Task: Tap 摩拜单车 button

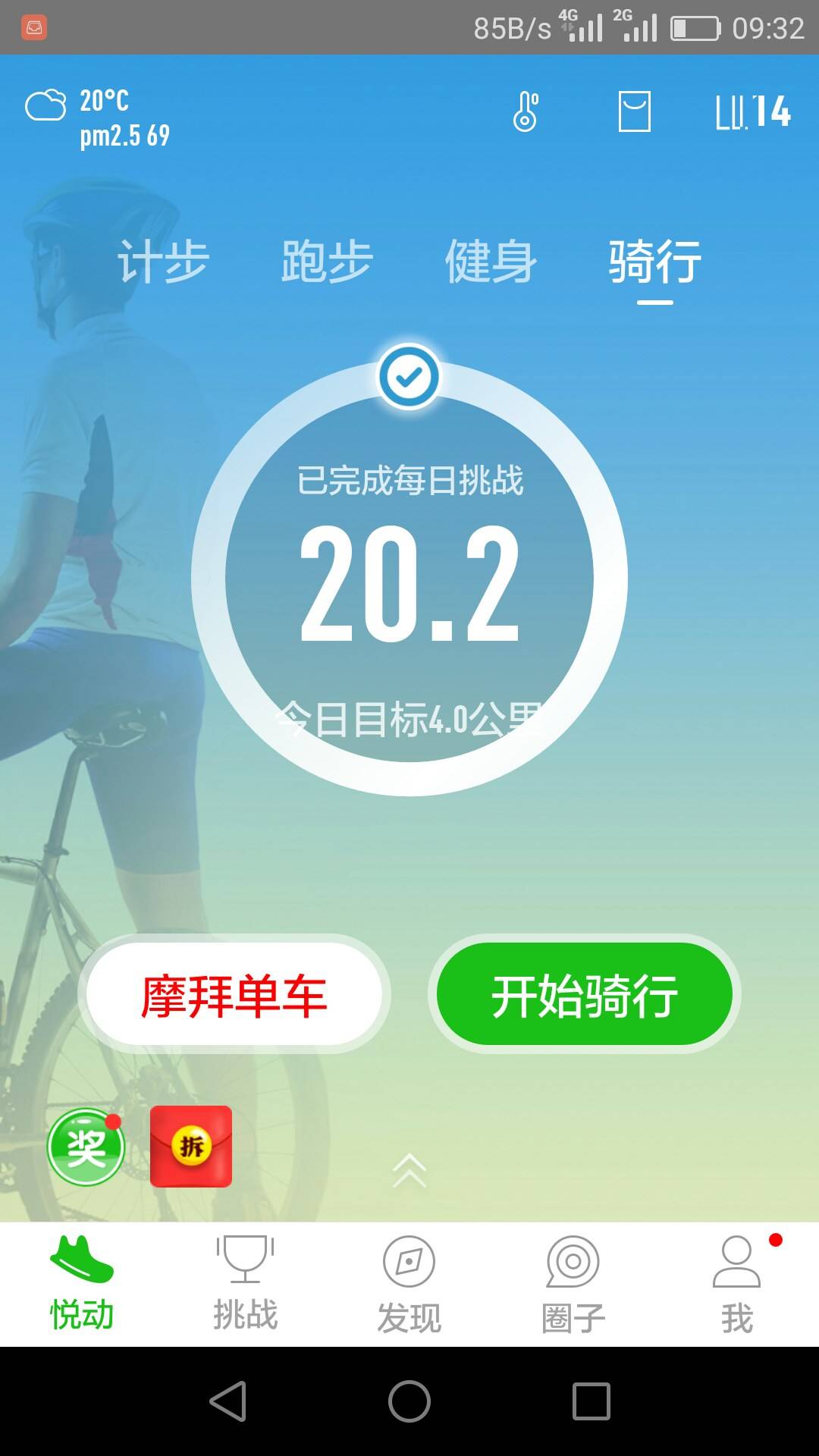Action: pyautogui.click(x=234, y=994)
